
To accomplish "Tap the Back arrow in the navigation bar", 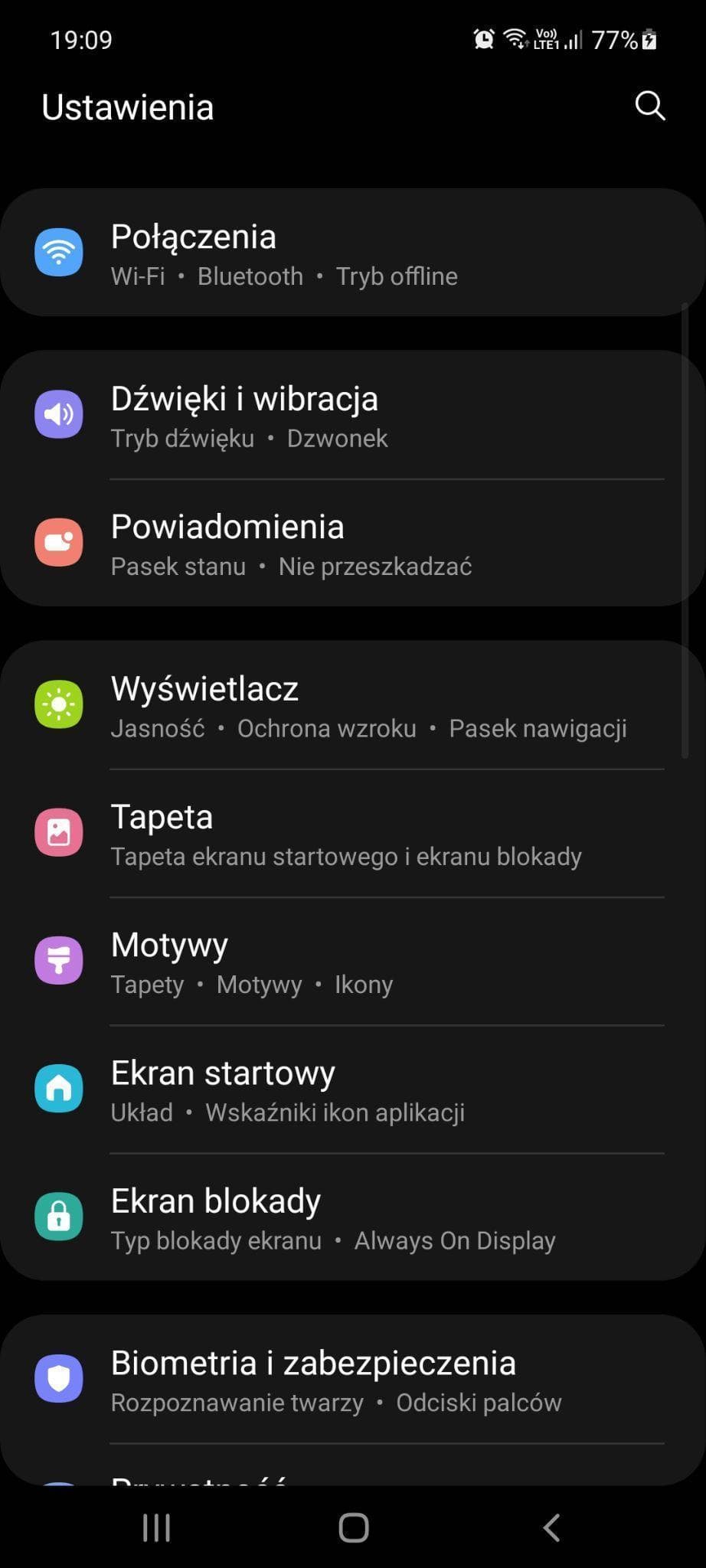I will click(x=551, y=1527).
